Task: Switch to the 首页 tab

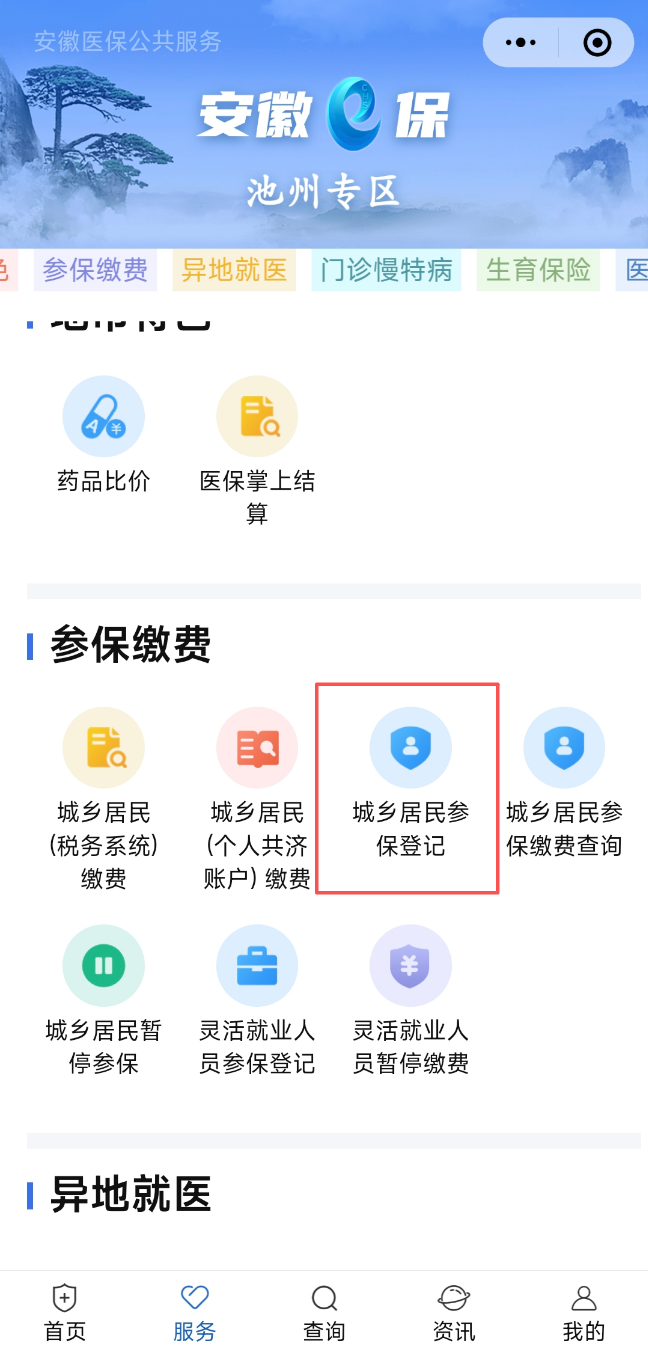Action: point(65,1312)
